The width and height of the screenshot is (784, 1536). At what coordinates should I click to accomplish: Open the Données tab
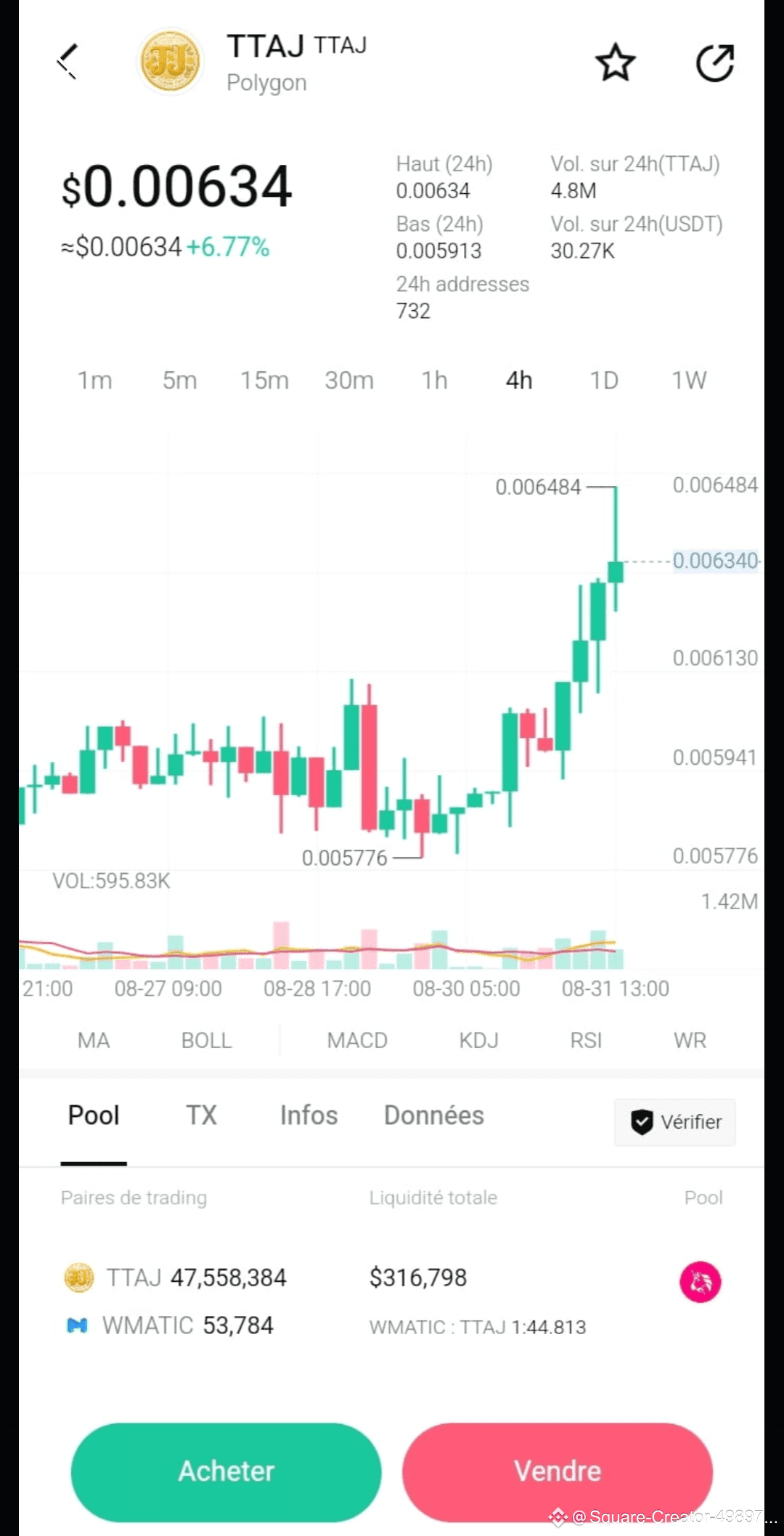[x=433, y=1116]
